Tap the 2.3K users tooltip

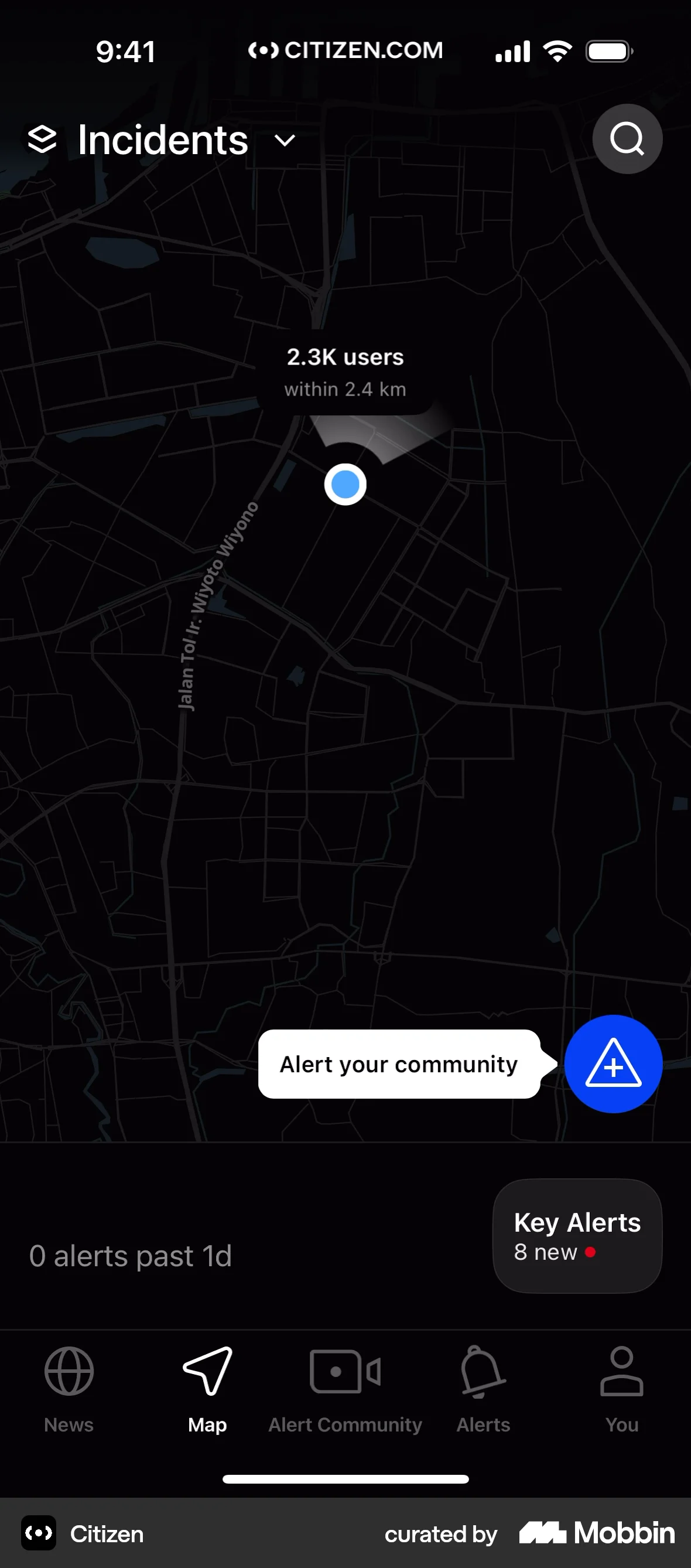tap(344, 371)
